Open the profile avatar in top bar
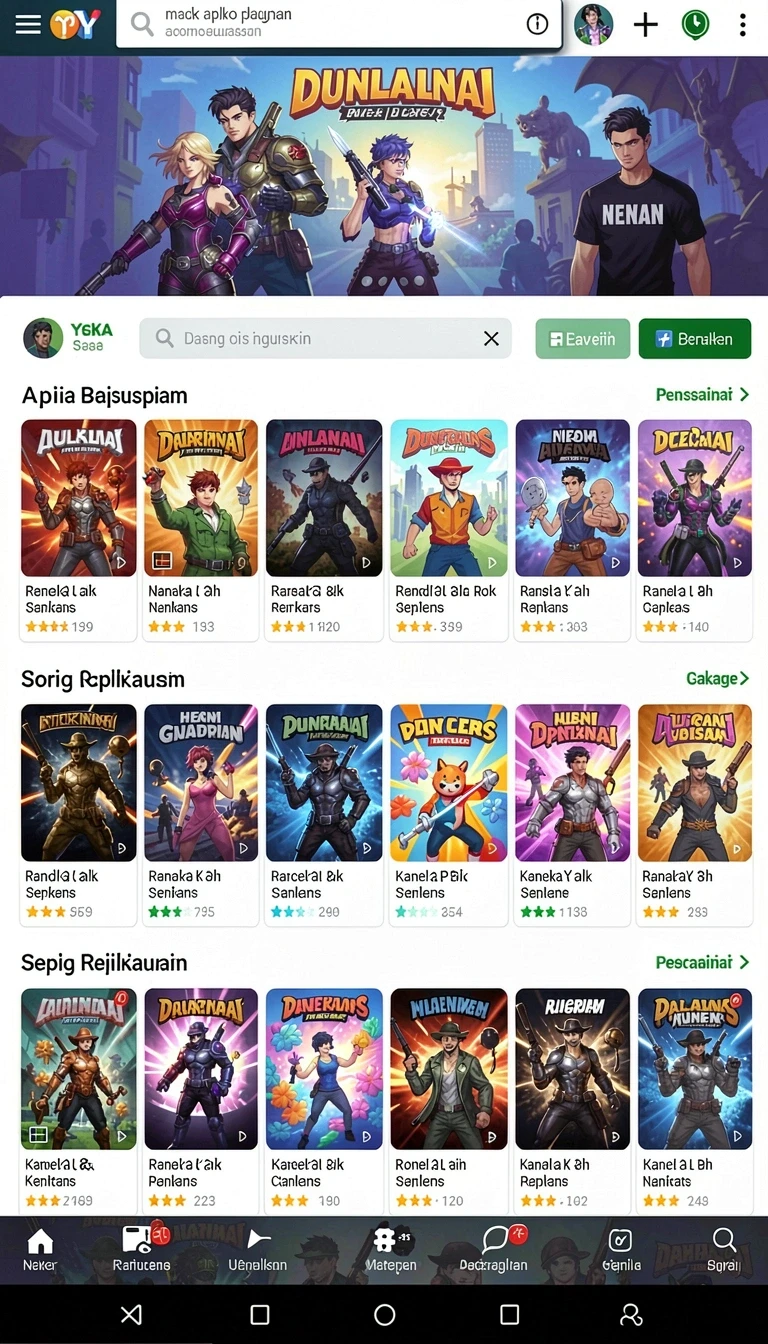The height and width of the screenshot is (1344, 768). click(594, 24)
